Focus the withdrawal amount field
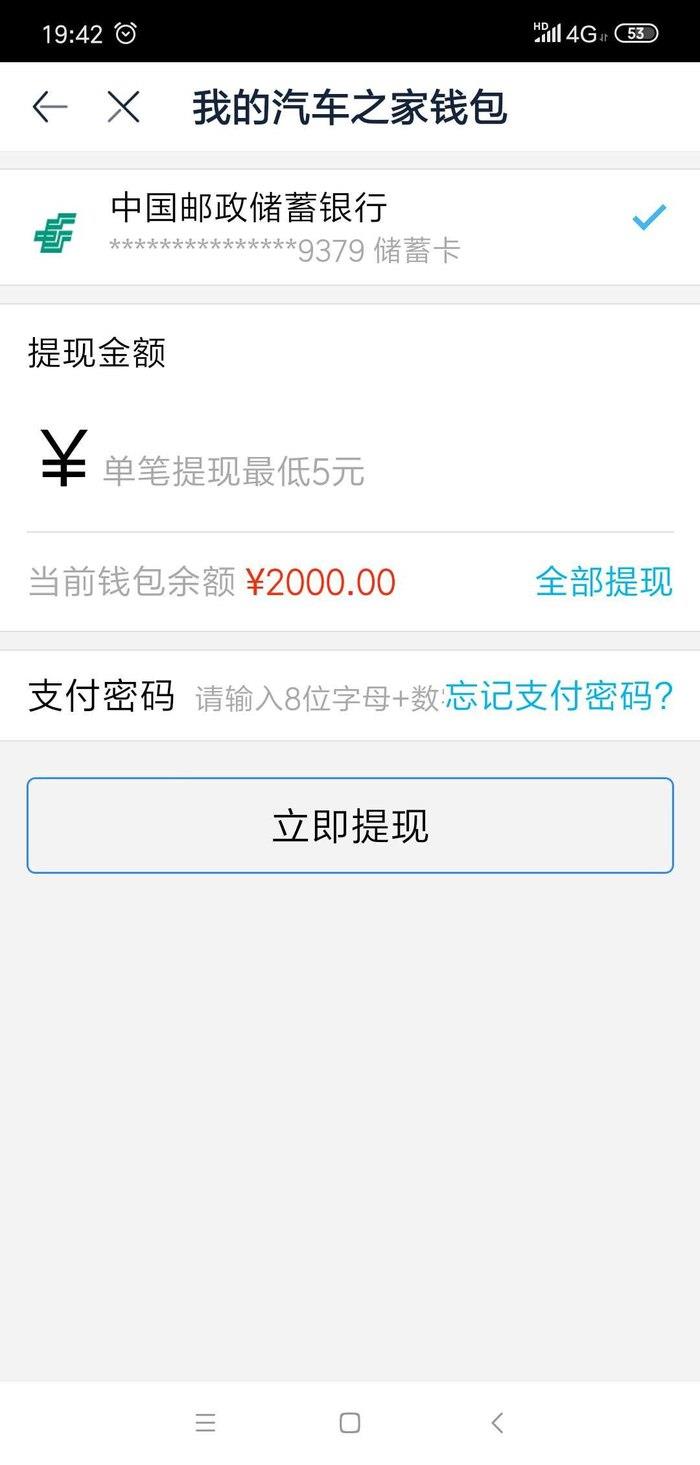 [x=385, y=471]
